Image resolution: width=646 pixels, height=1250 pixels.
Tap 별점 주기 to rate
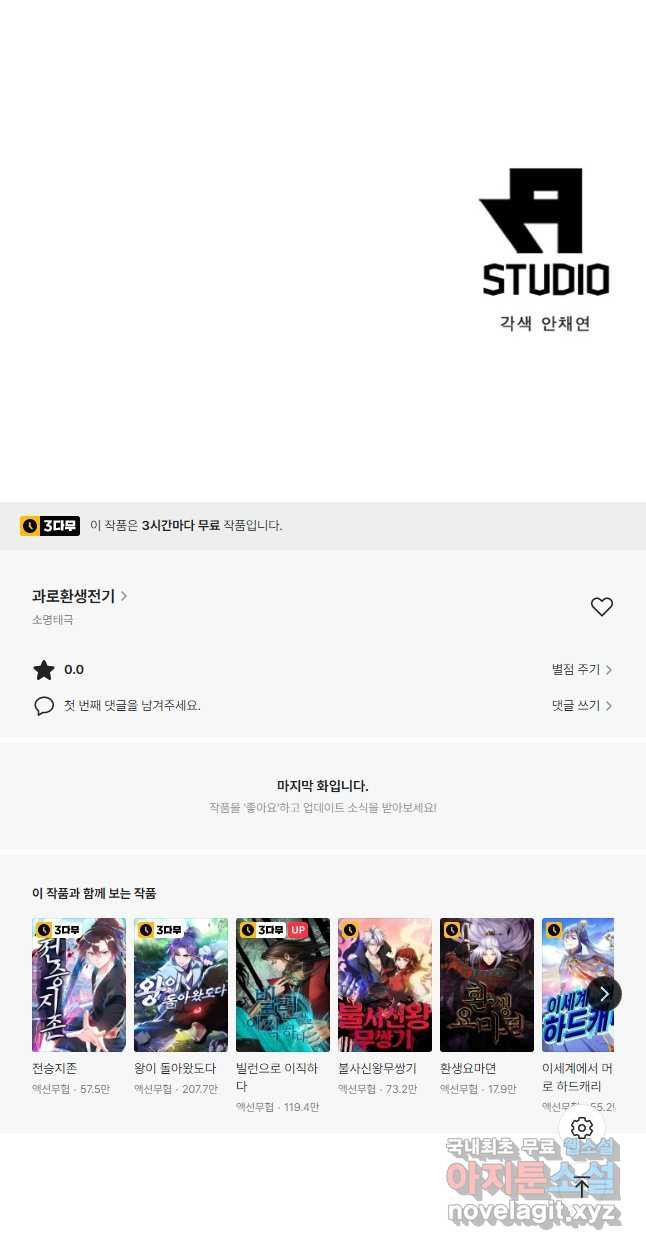(581, 670)
